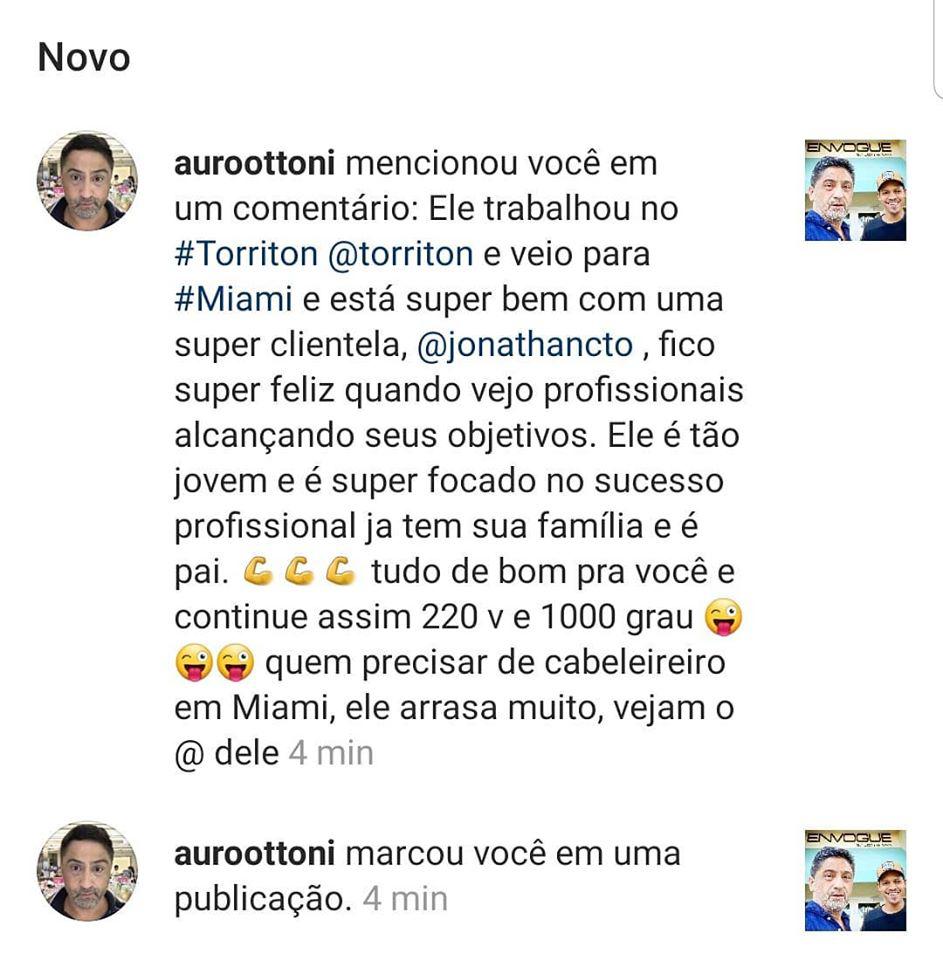Tap the #Miami hashtag link
Image resolution: width=943 pixels, height=960 pixels.
click(234, 299)
